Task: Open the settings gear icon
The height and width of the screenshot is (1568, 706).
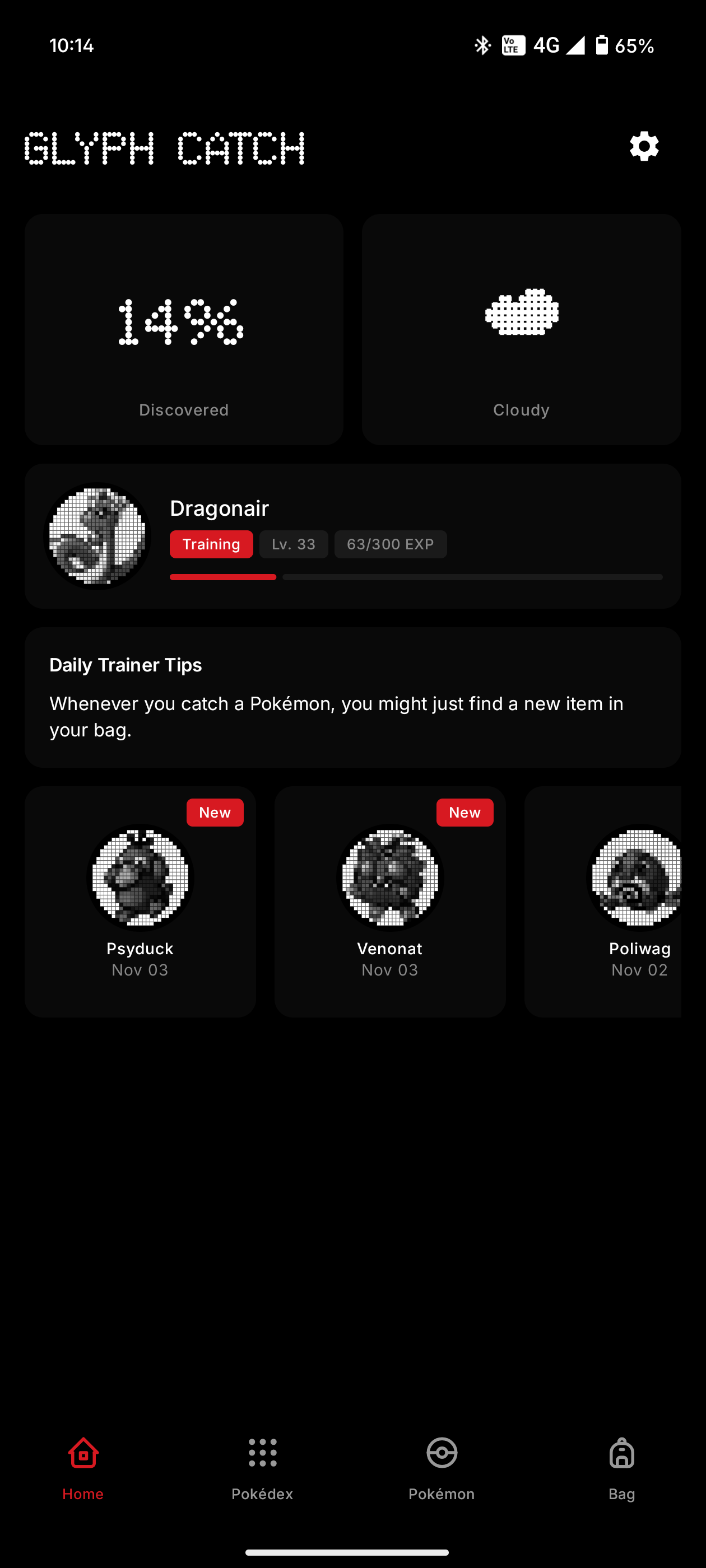Action: click(x=644, y=147)
